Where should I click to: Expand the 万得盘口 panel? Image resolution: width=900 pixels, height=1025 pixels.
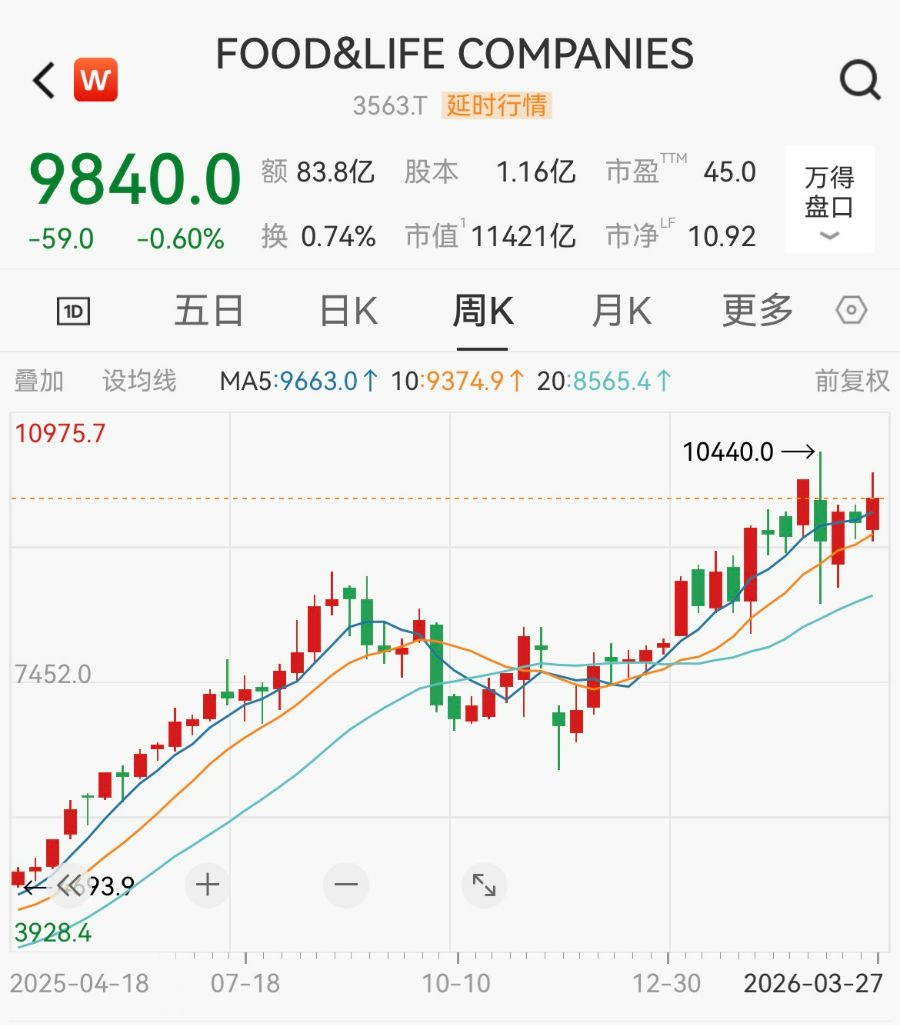(829, 200)
